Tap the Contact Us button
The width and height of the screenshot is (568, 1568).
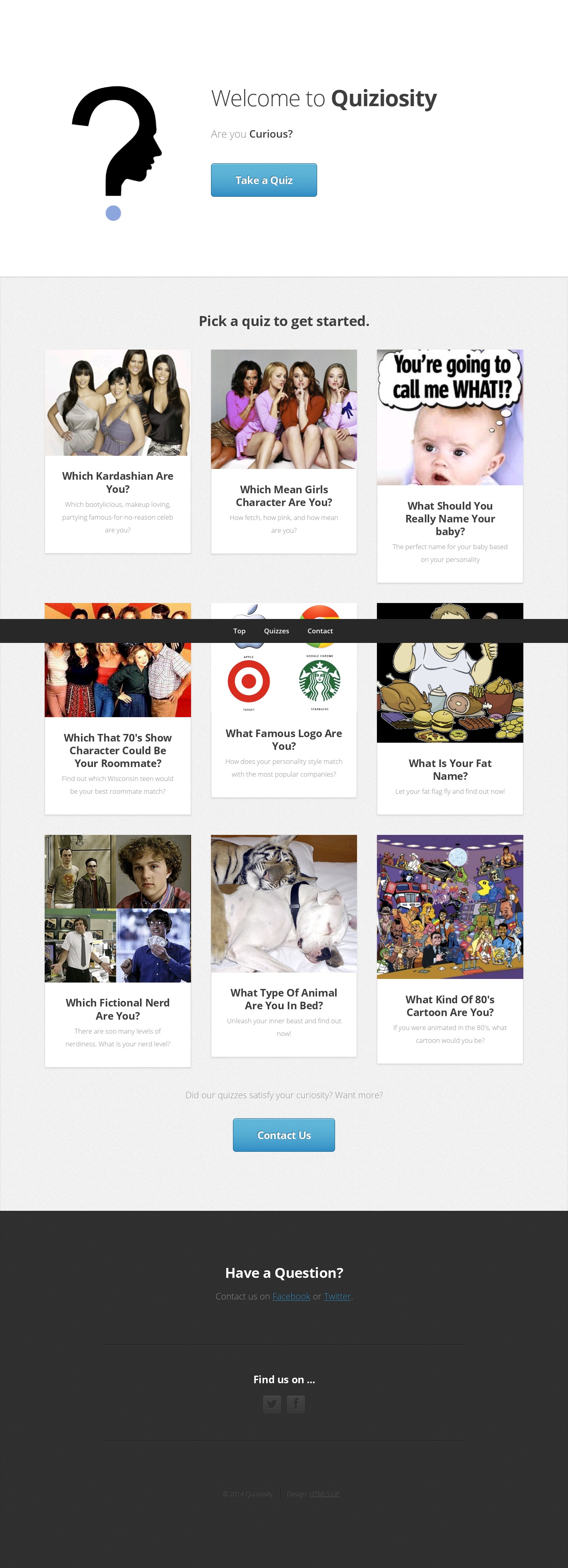coord(283,1135)
